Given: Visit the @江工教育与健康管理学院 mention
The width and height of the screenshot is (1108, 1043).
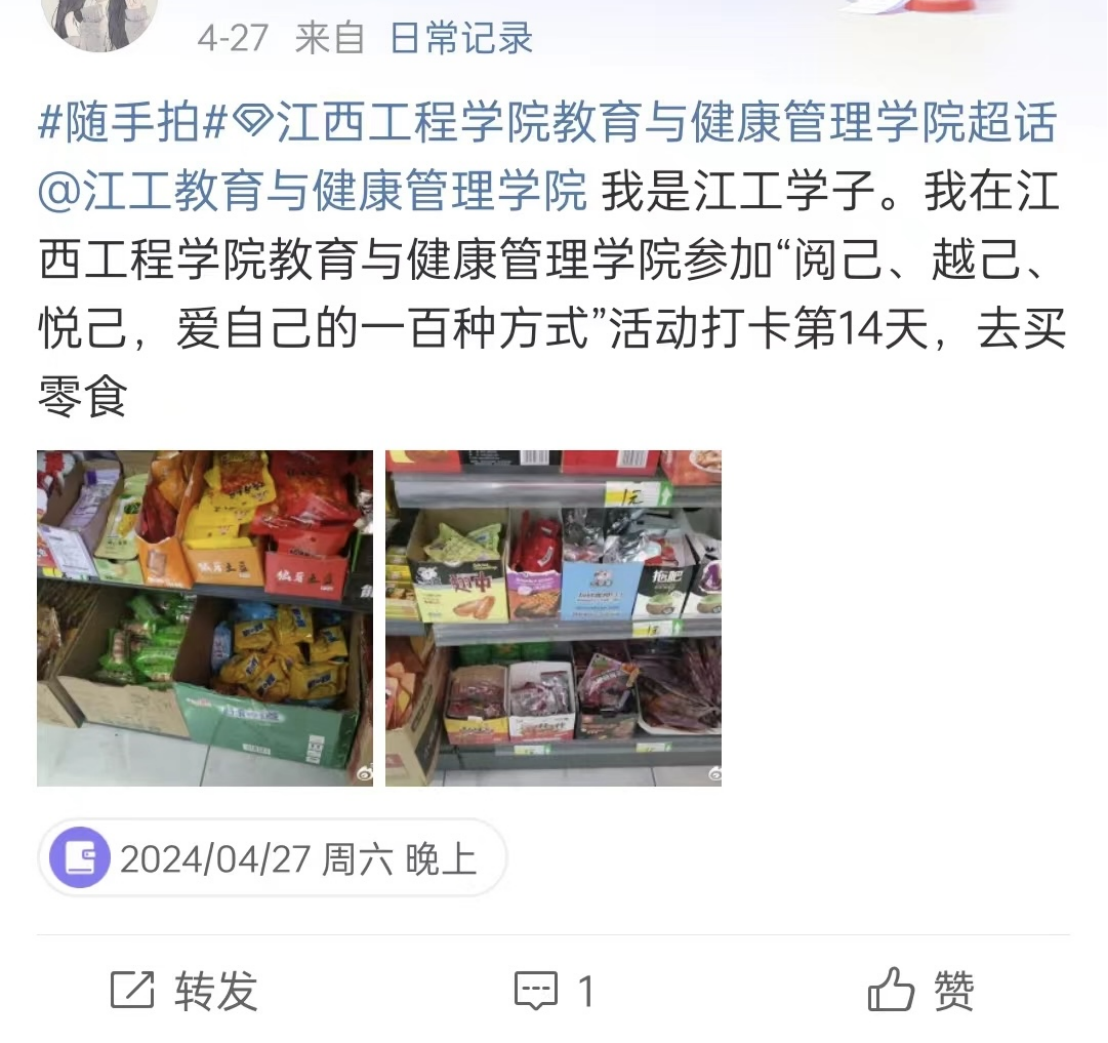Looking at the screenshot, I should click(312, 192).
